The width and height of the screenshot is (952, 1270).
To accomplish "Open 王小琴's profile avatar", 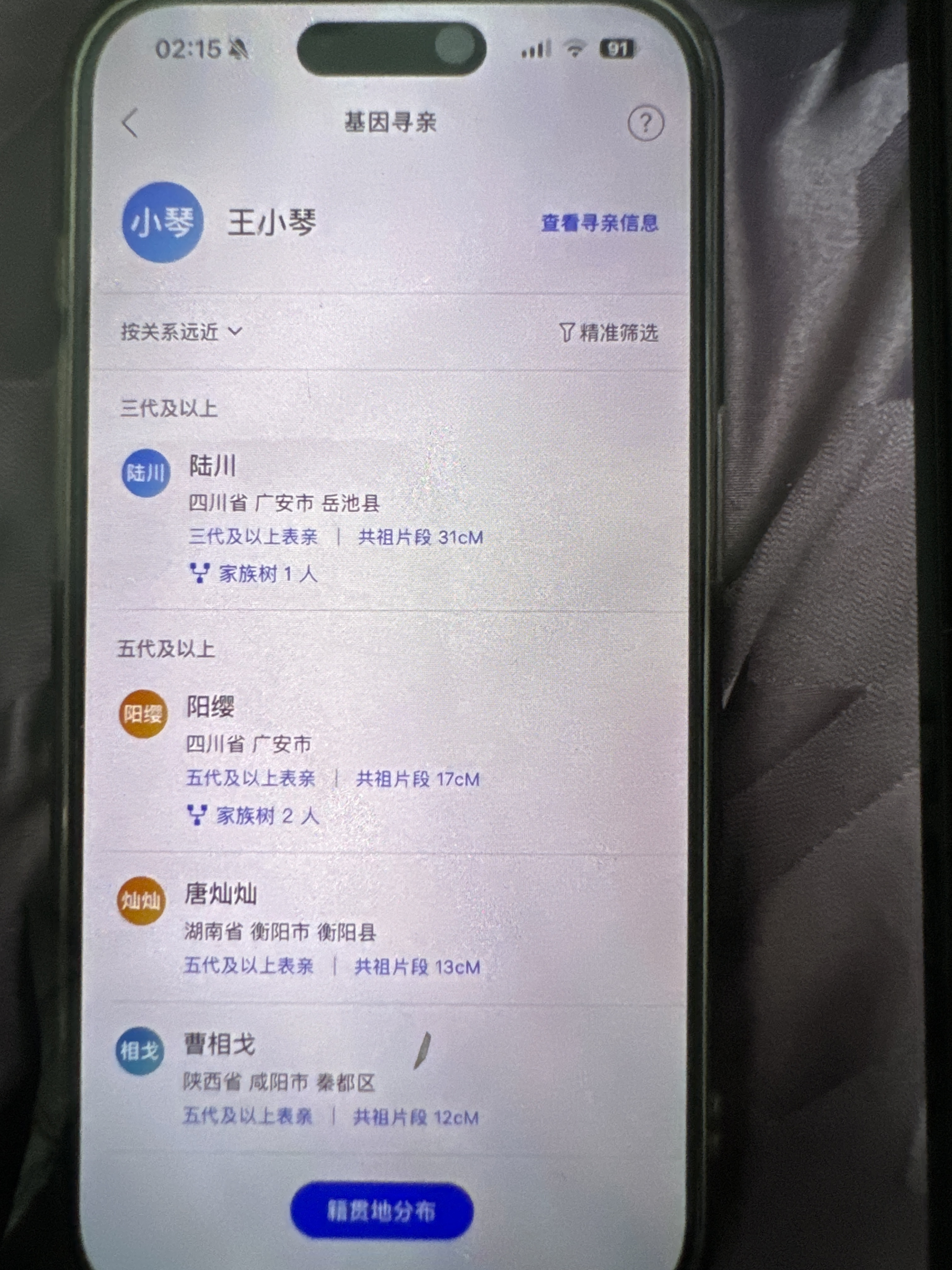I will [x=163, y=222].
